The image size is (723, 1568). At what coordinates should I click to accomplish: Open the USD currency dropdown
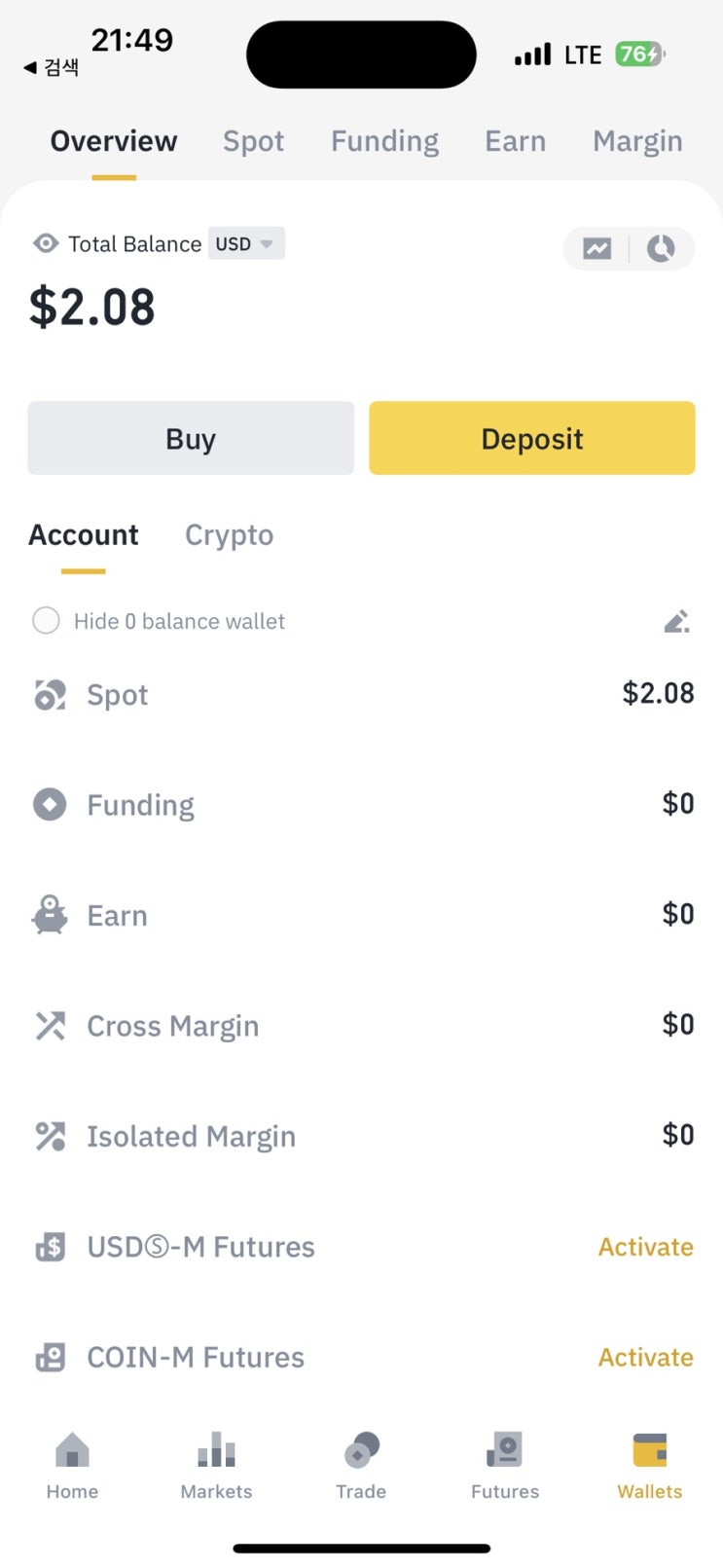(x=246, y=243)
